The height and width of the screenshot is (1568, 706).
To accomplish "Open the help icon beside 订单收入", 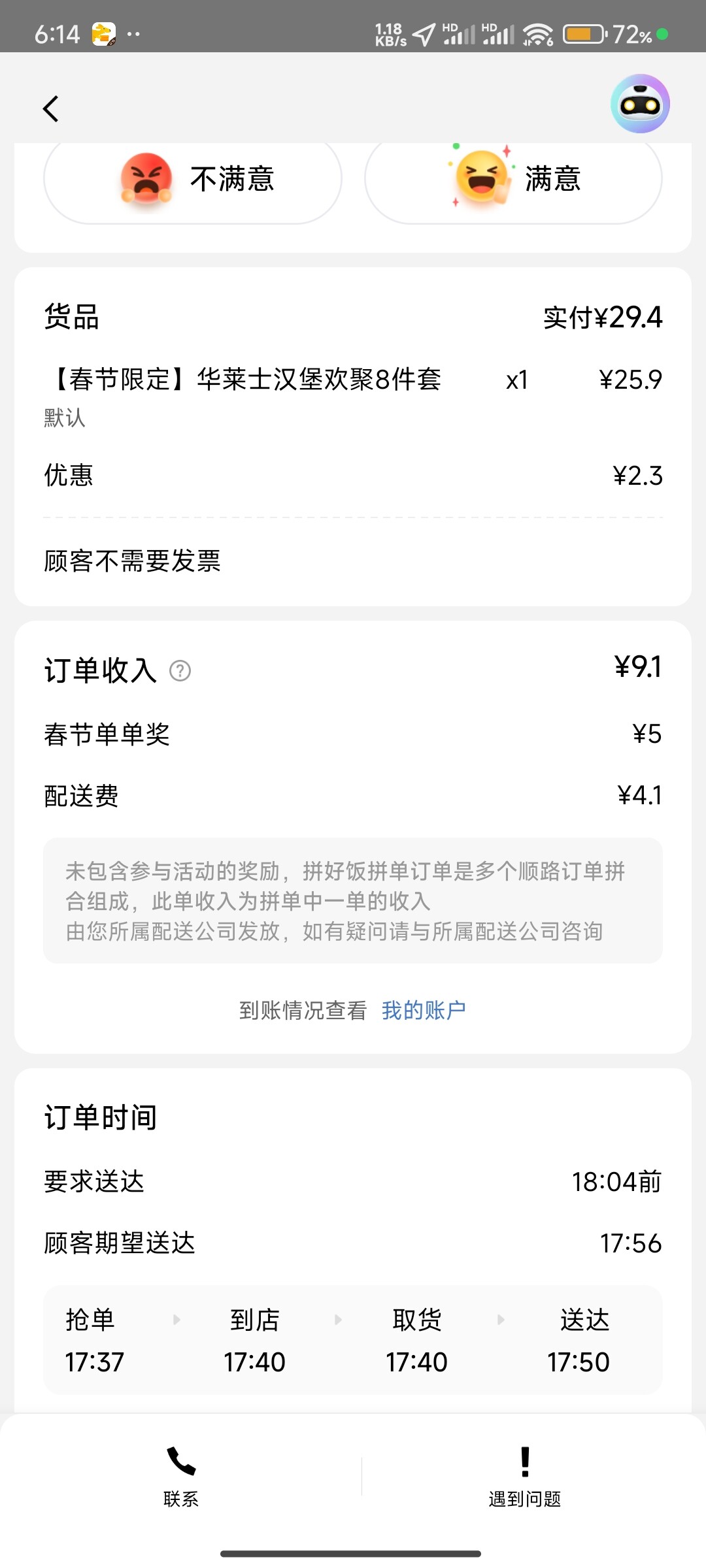I will 180,671.
